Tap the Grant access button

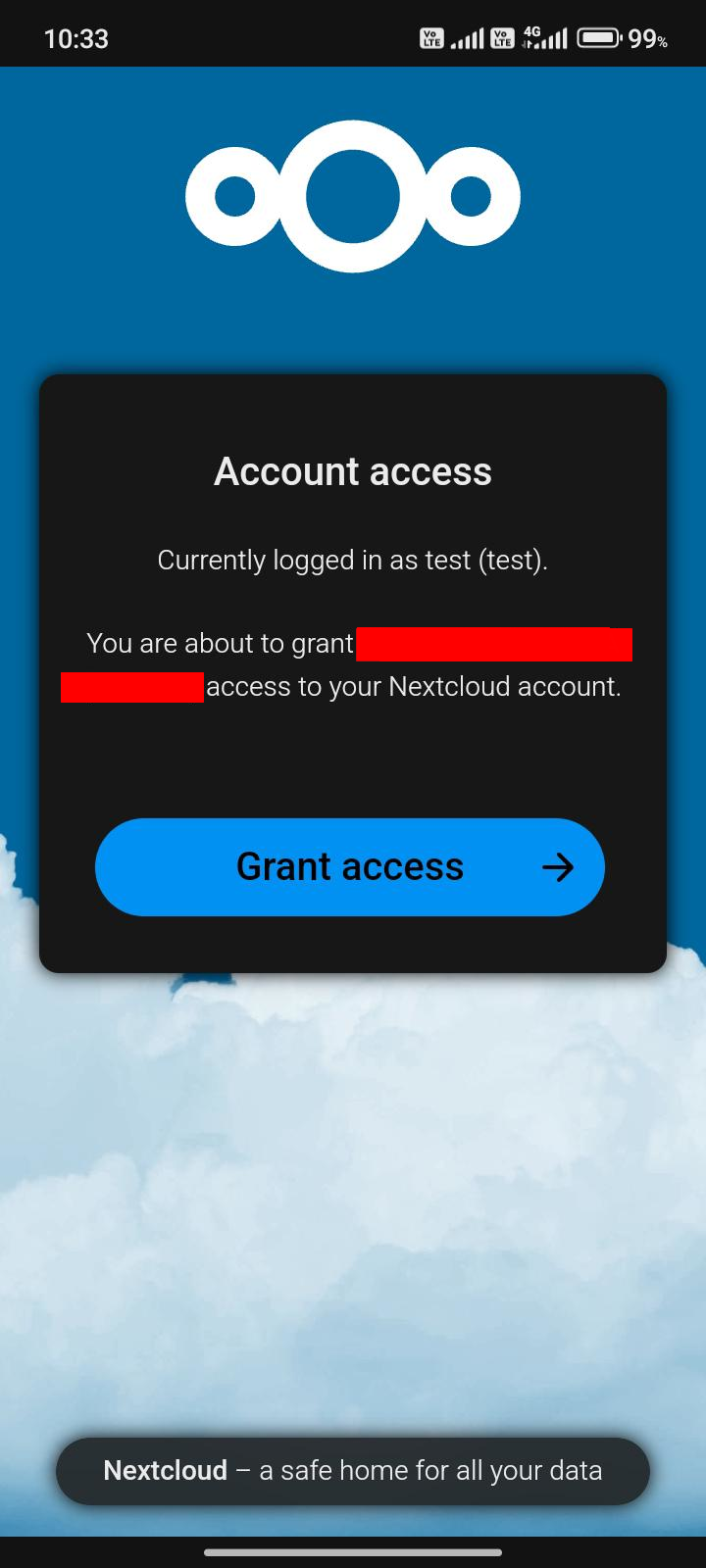pos(350,867)
